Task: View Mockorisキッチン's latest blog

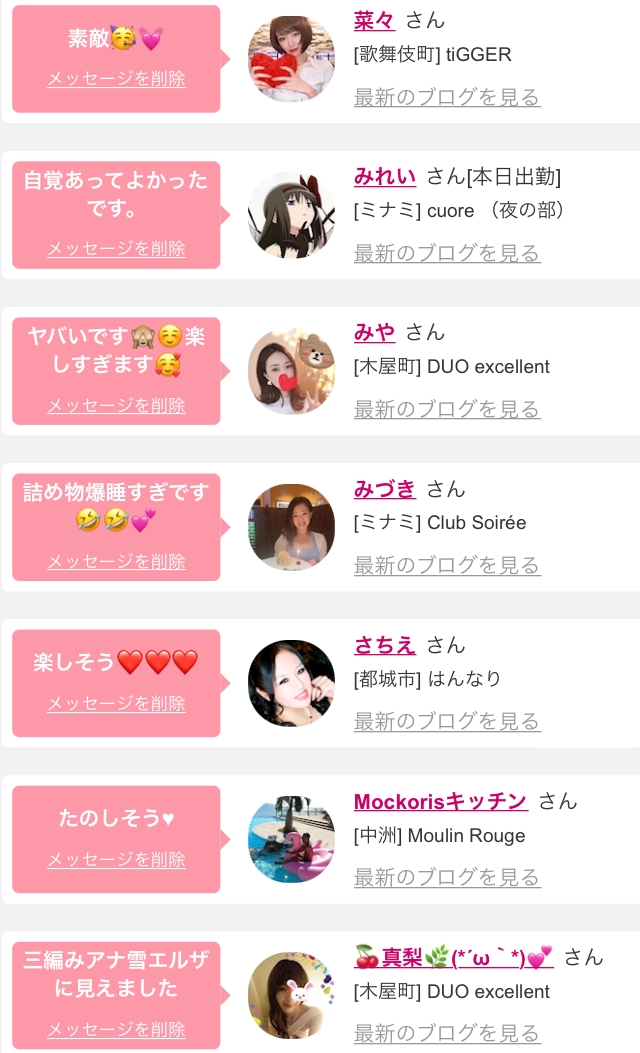Action: (x=447, y=877)
